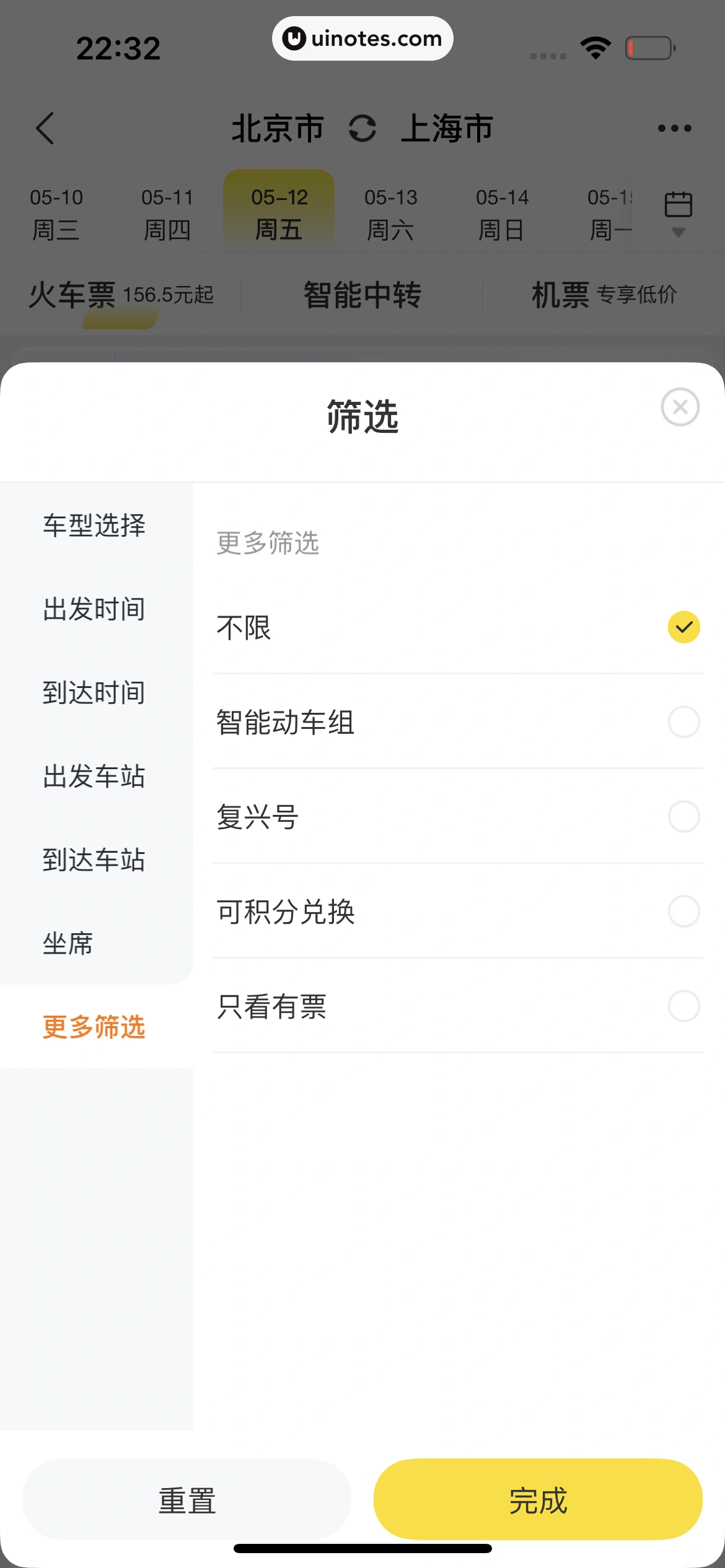Confirm filters with 完成 button

(x=538, y=1499)
